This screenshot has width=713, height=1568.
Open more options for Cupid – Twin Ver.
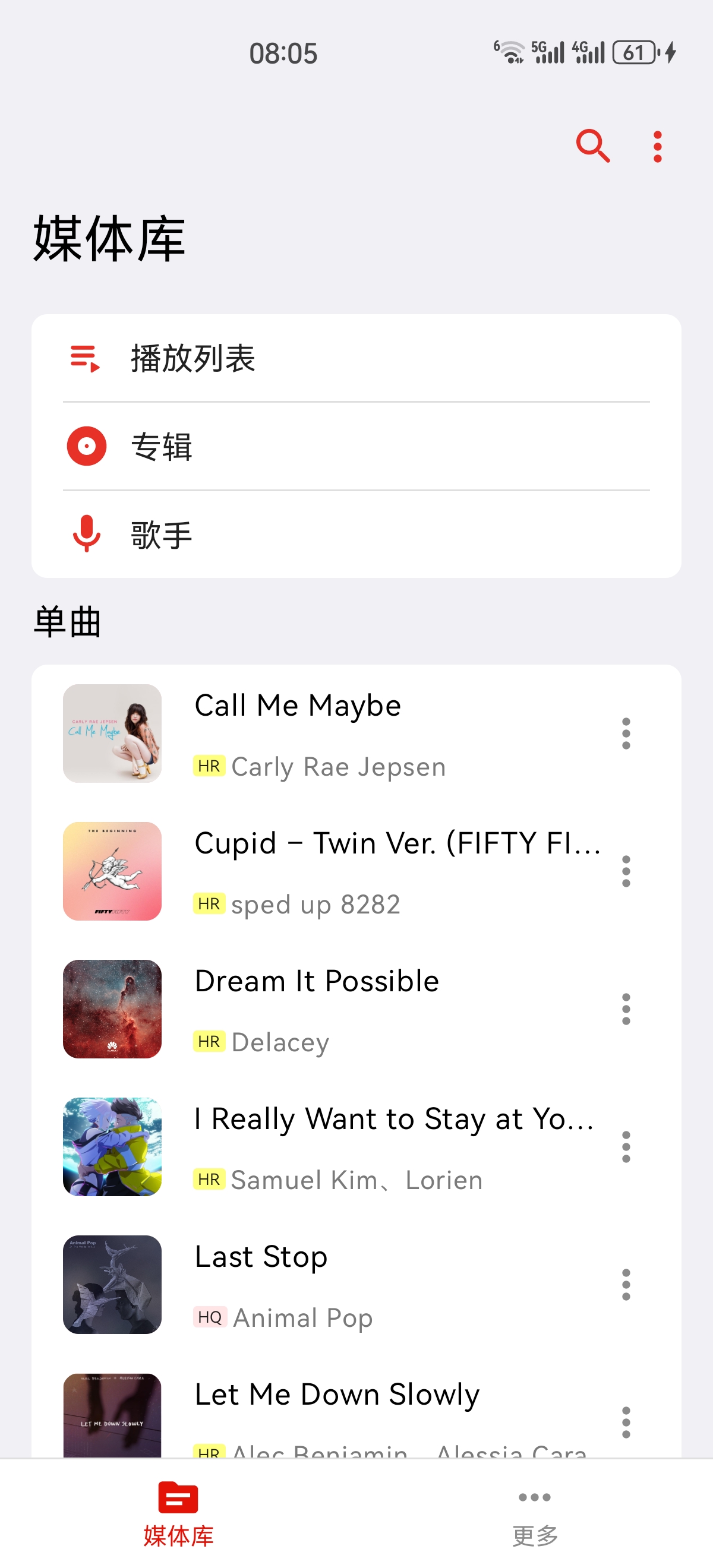(x=625, y=872)
